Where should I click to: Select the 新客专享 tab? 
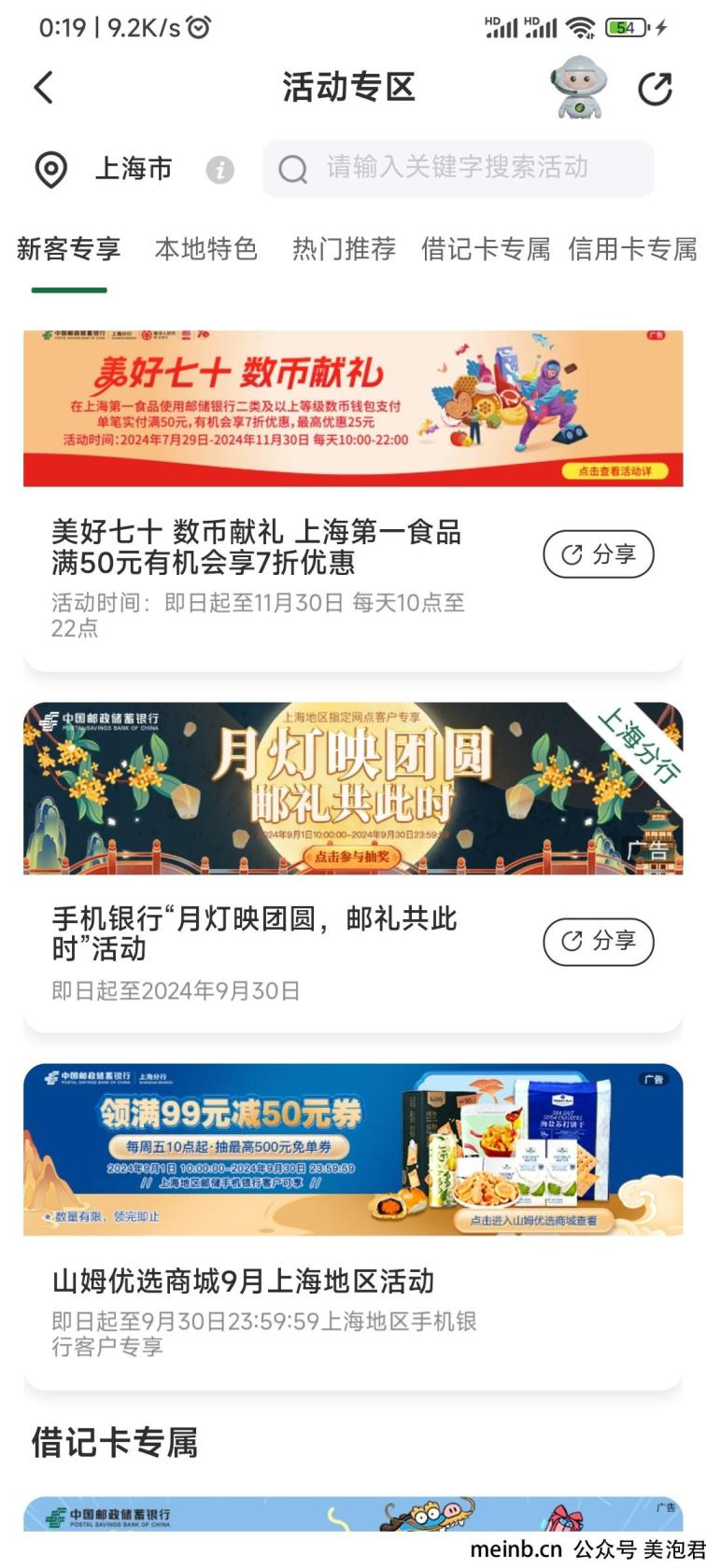click(69, 249)
